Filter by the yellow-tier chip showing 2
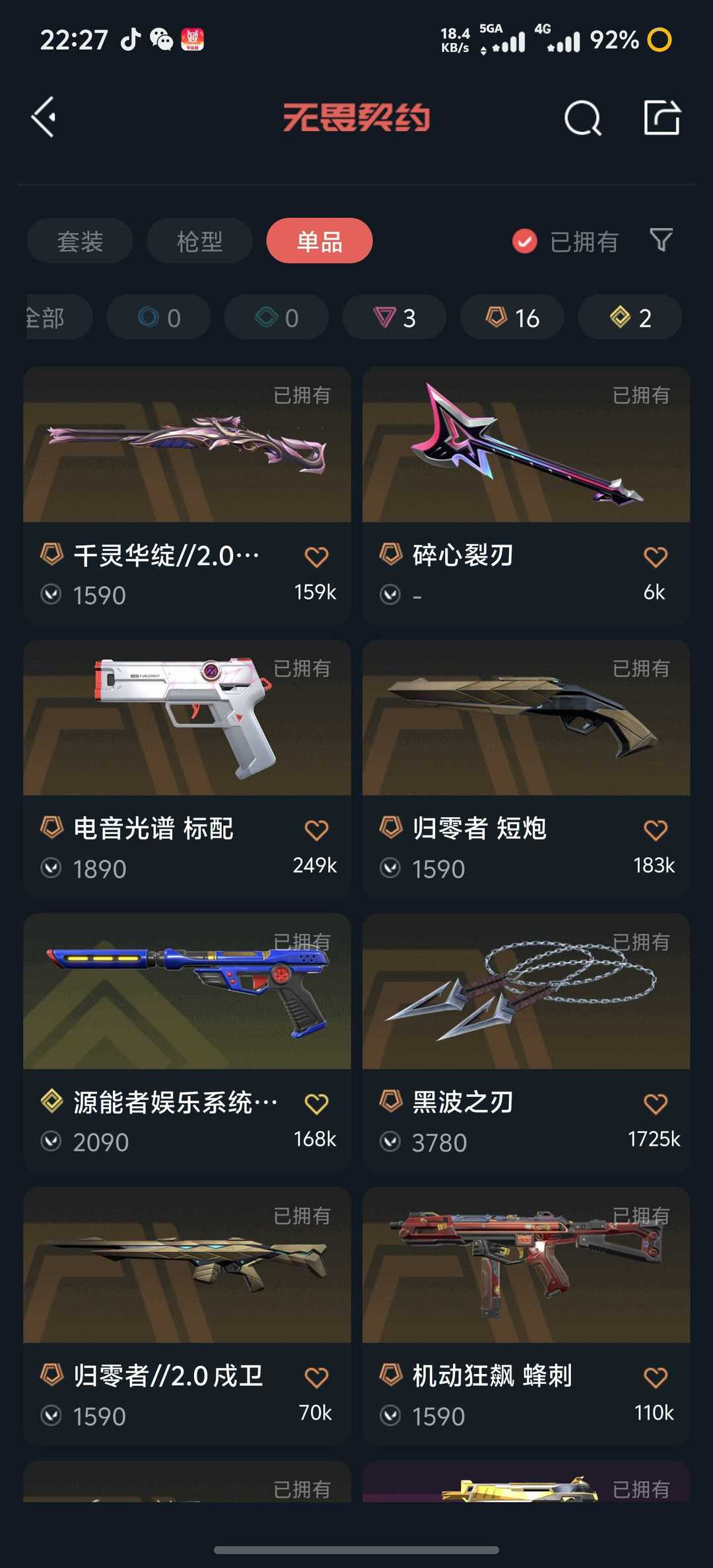The width and height of the screenshot is (713, 1568). click(630, 317)
